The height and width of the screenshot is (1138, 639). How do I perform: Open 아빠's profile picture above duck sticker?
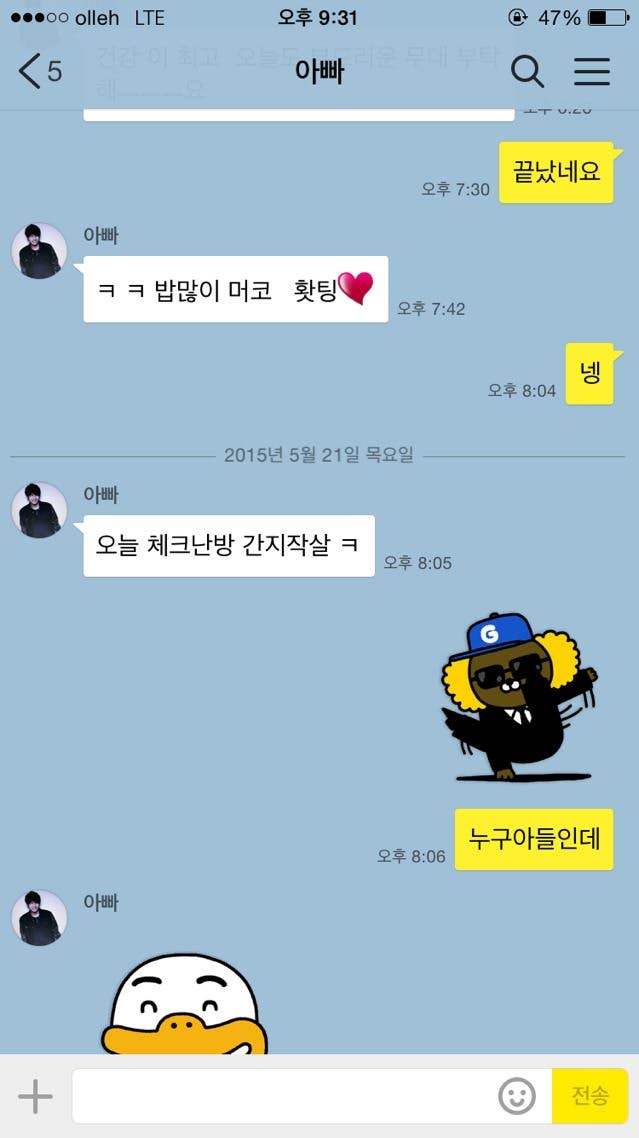click(39, 917)
